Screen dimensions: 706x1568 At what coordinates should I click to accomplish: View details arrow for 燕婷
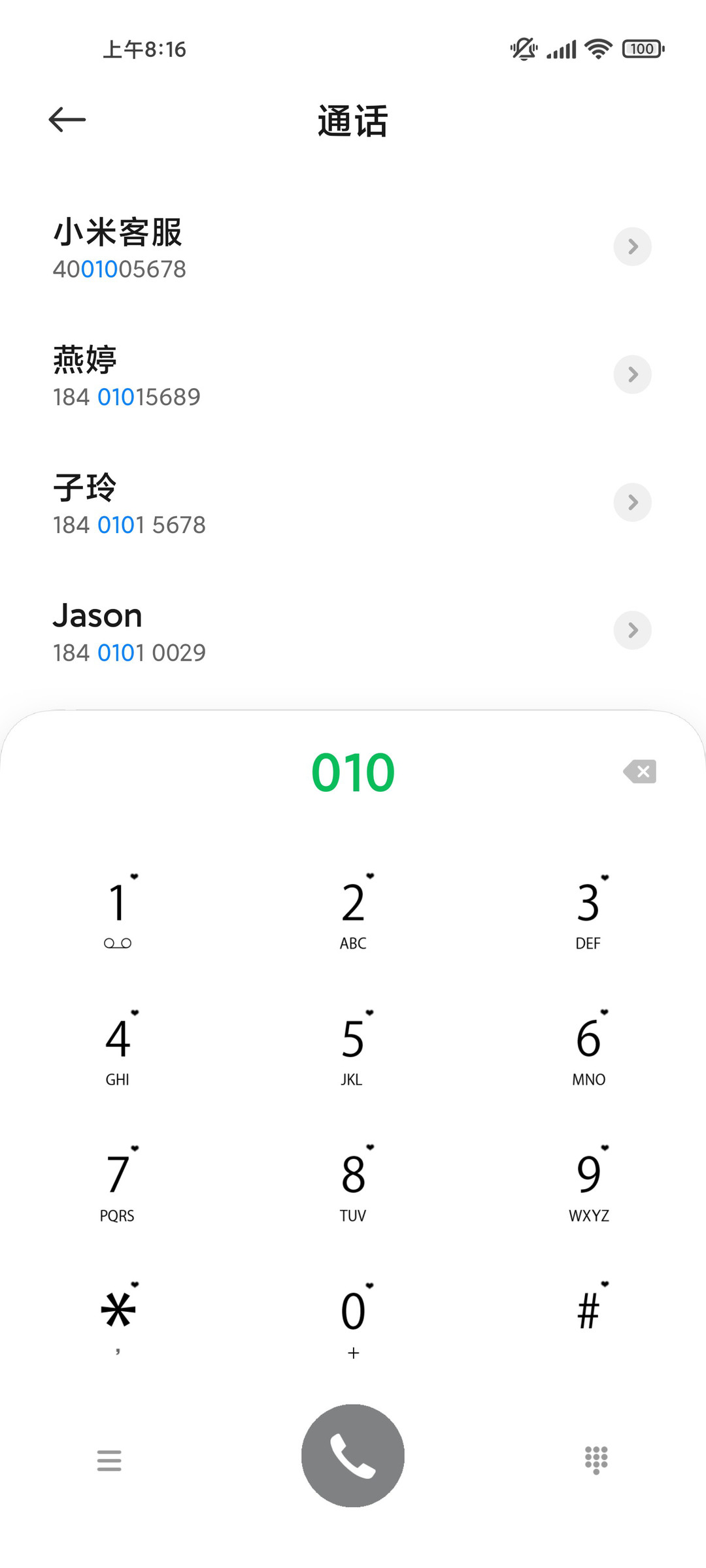pyautogui.click(x=632, y=374)
